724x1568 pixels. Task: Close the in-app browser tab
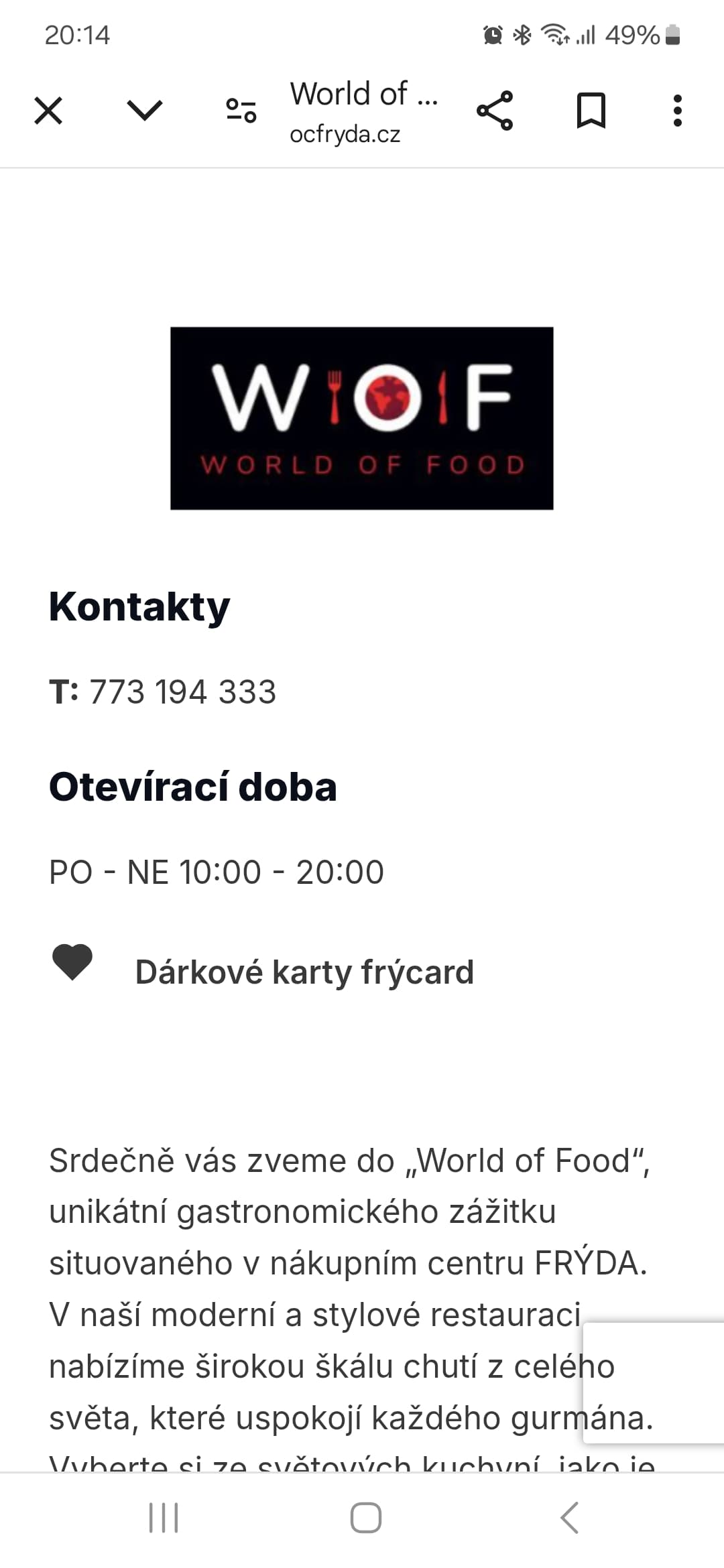48,111
